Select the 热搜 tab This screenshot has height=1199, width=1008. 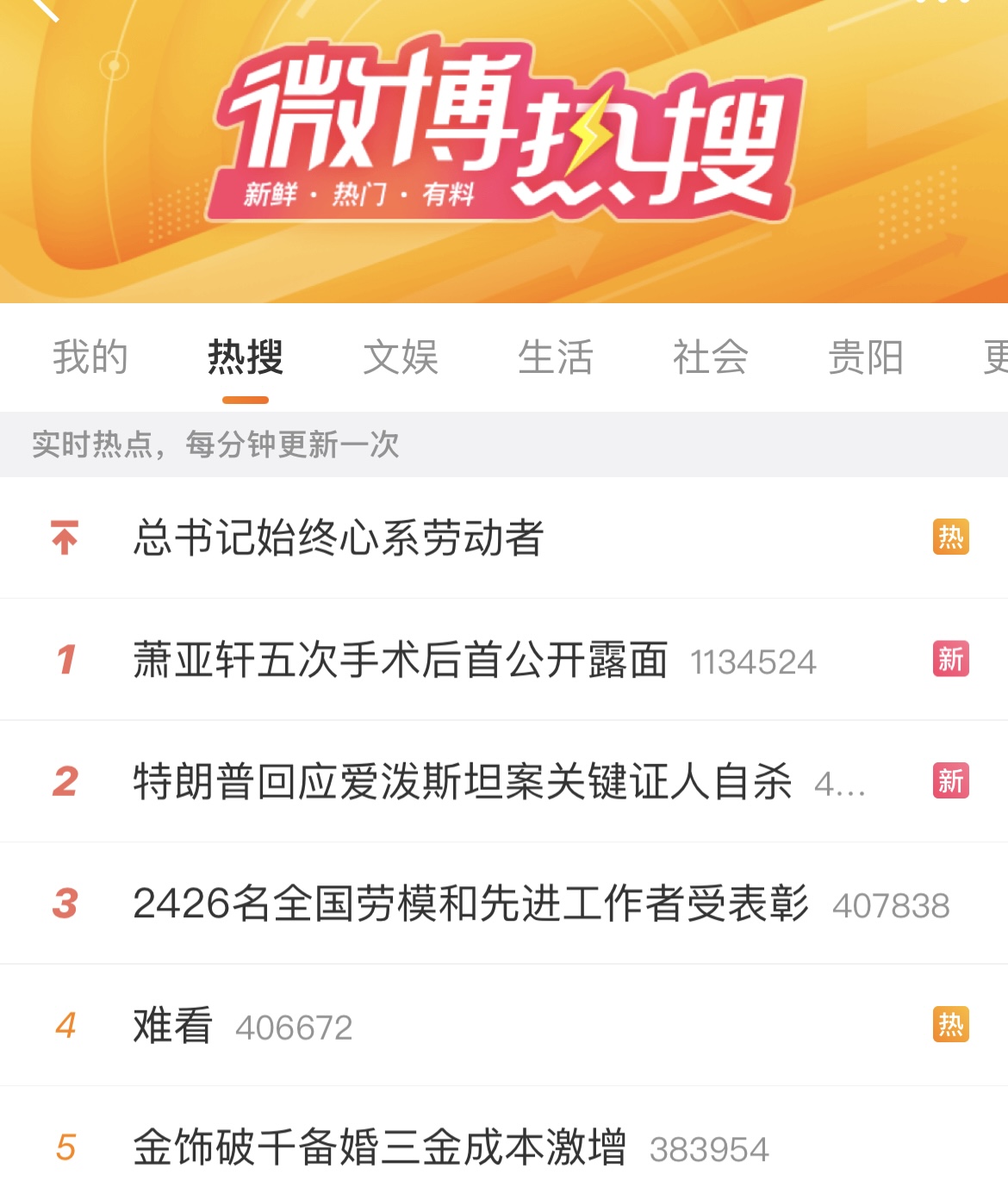click(x=246, y=357)
